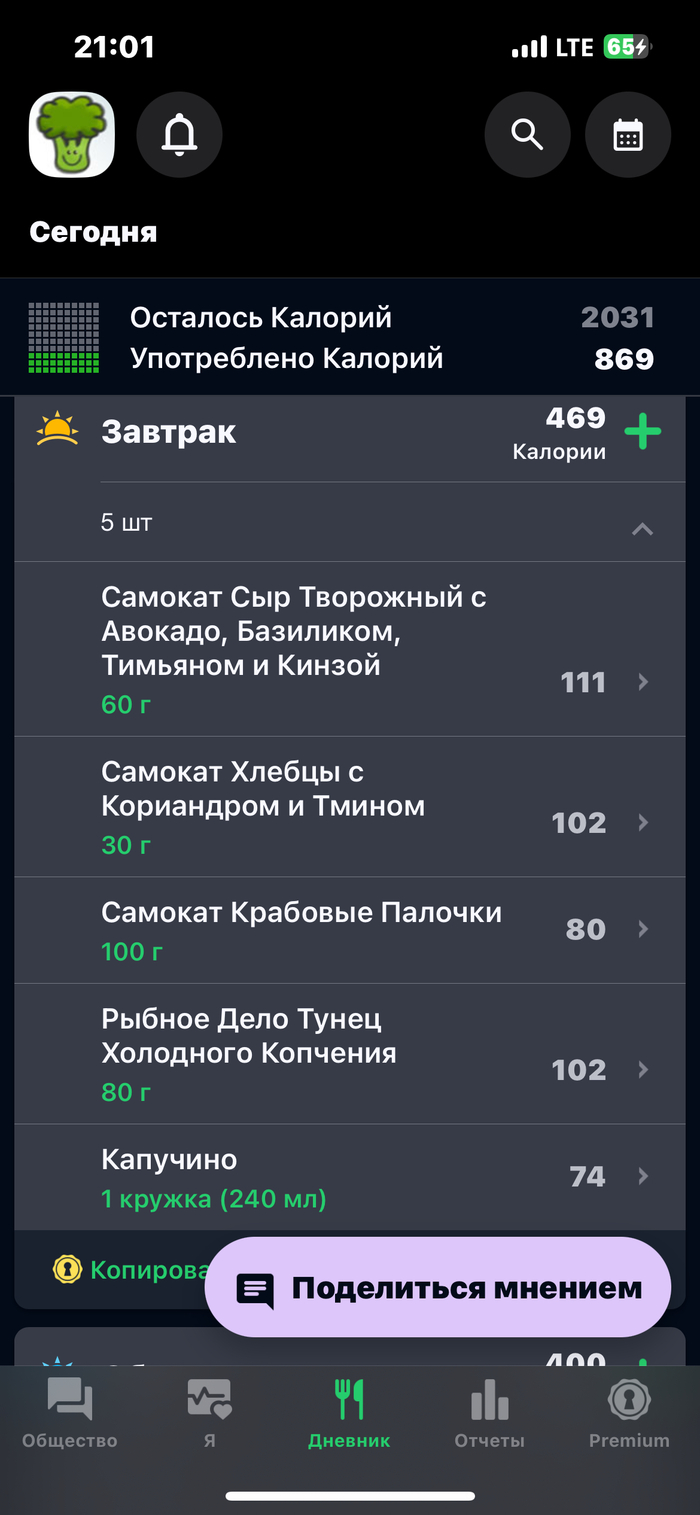The image size is (700, 1515).
Task: Tap the broccoli profile avatar
Action: coord(72,135)
